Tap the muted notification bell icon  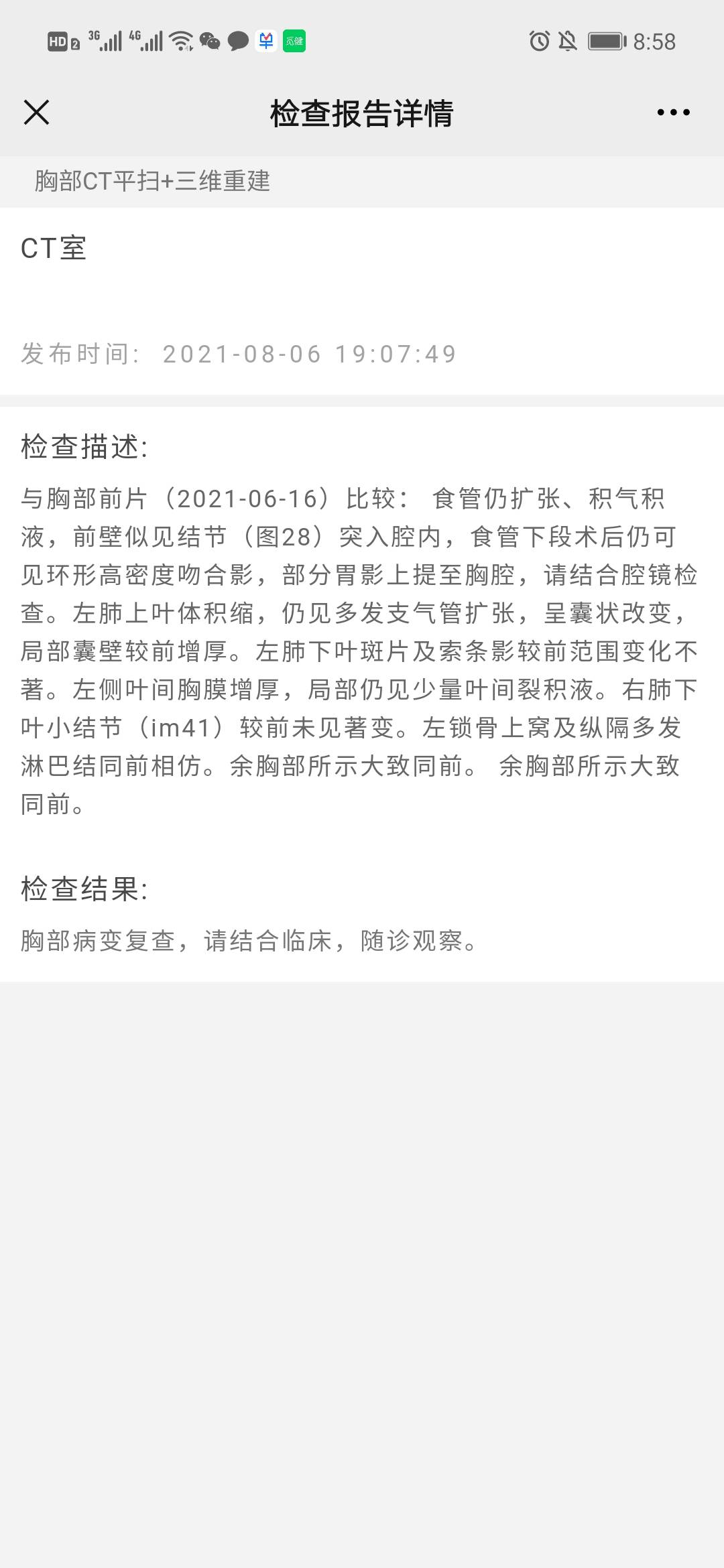[567, 42]
